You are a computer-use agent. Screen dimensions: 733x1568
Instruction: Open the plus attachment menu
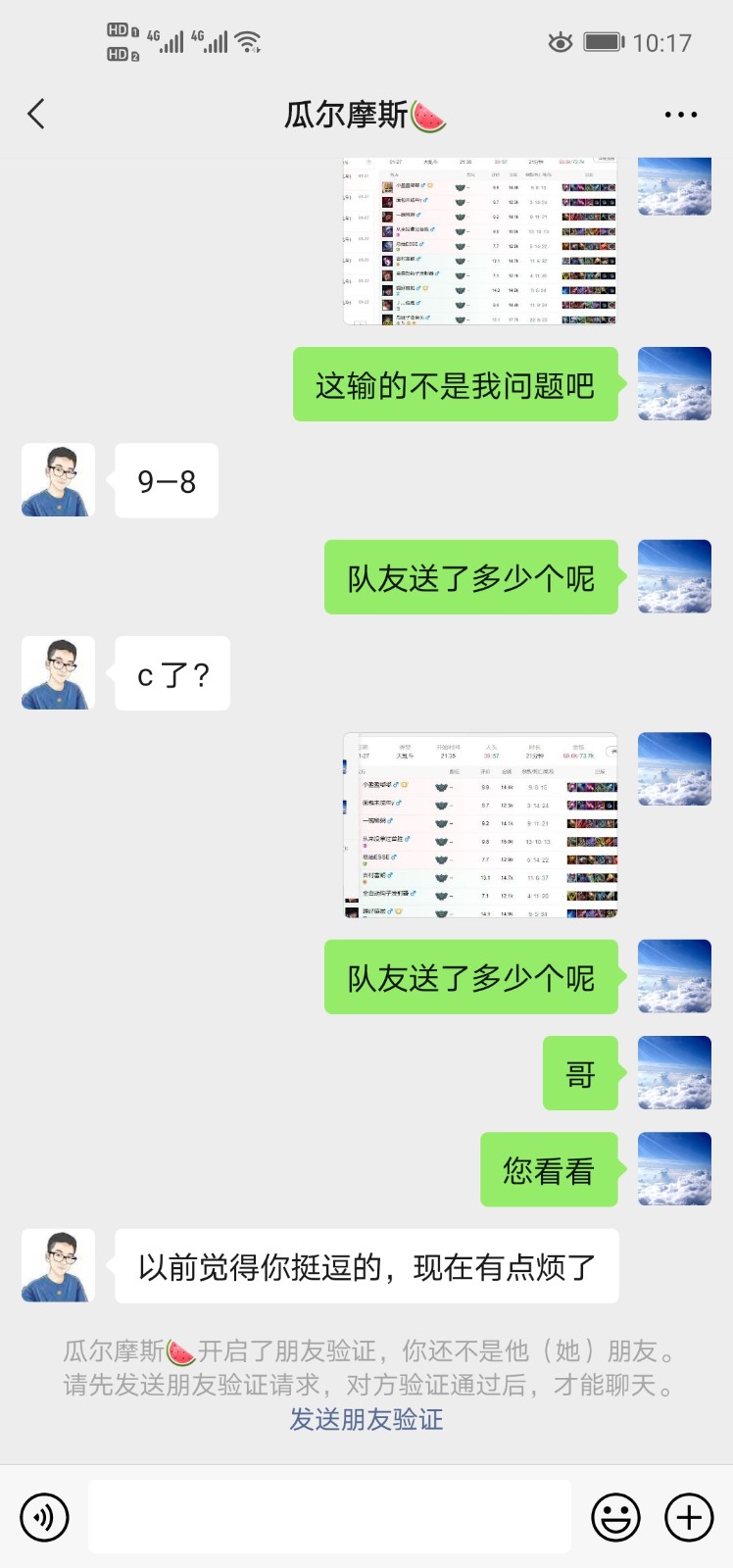(x=689, y=1517)
